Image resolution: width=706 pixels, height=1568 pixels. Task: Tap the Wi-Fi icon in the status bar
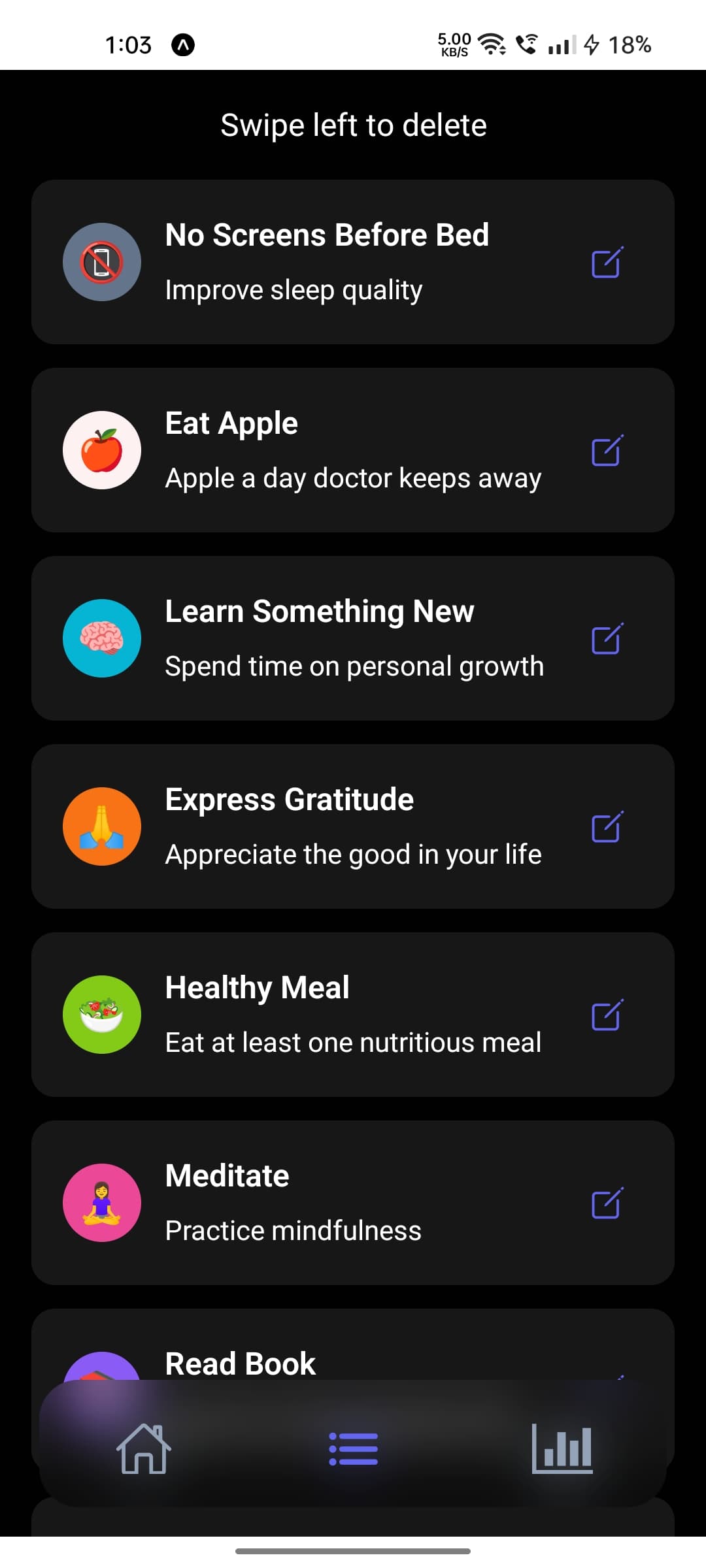492,44
